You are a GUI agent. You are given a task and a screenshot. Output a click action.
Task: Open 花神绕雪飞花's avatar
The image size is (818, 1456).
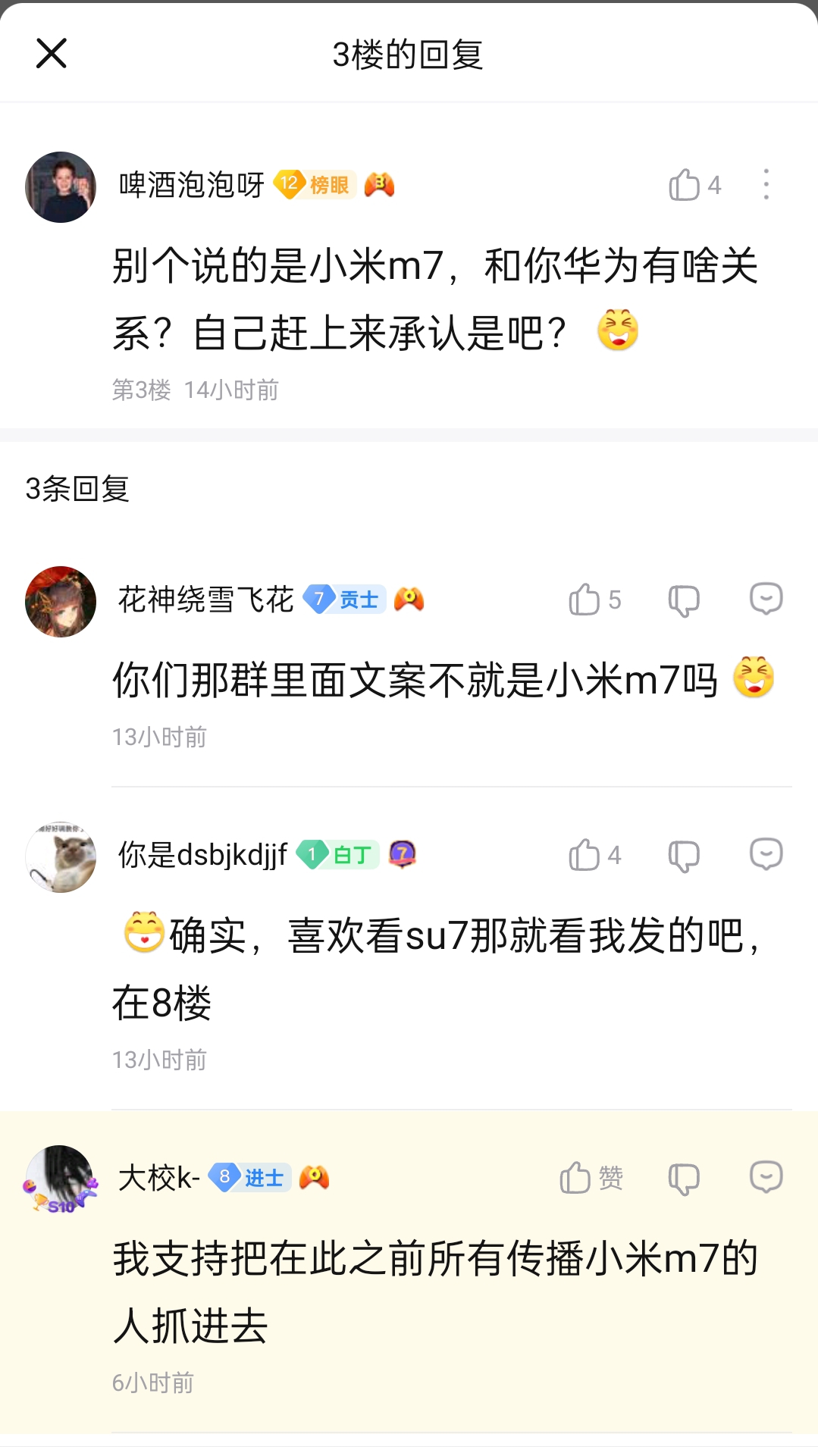click(61, 602)
